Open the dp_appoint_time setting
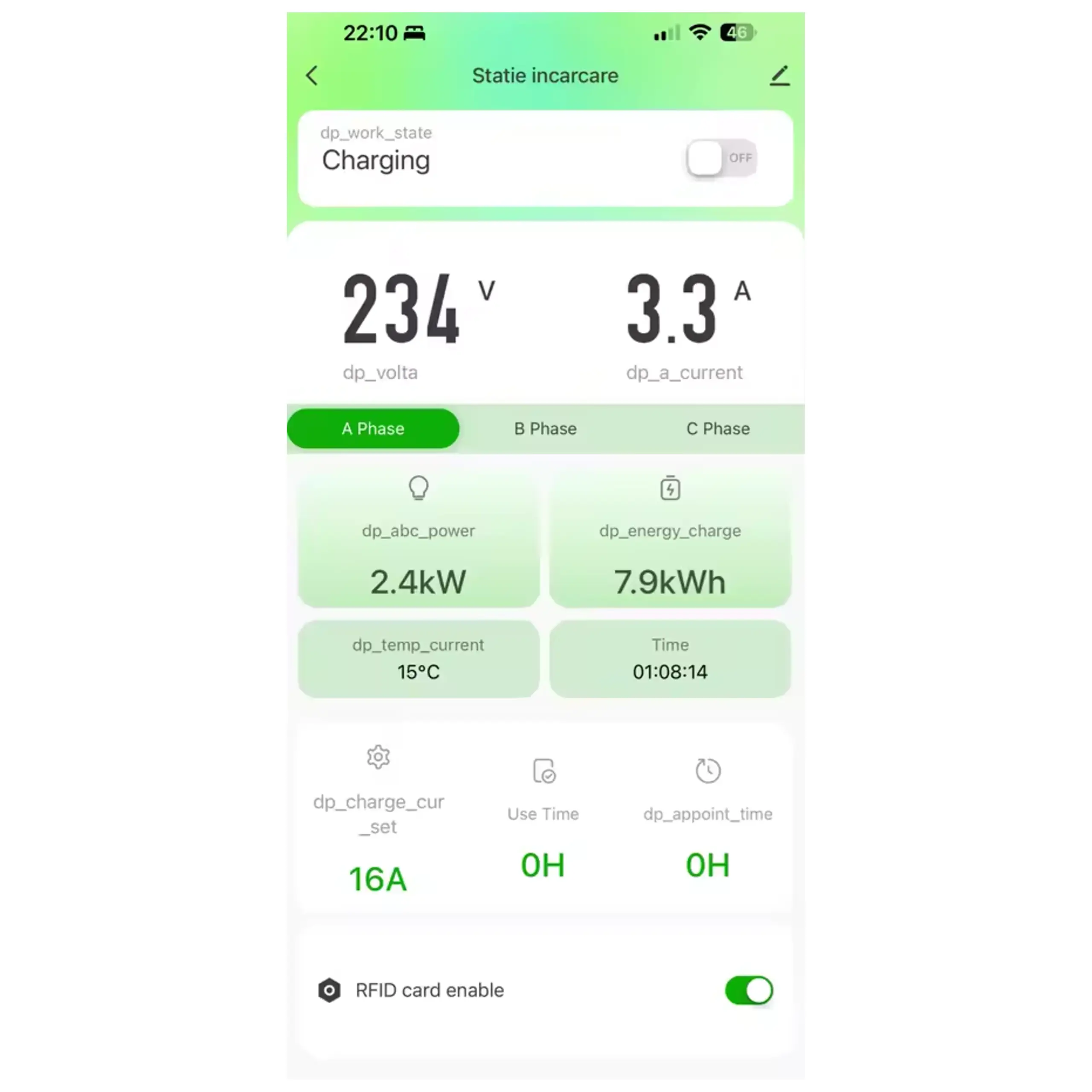 (708, 819)
